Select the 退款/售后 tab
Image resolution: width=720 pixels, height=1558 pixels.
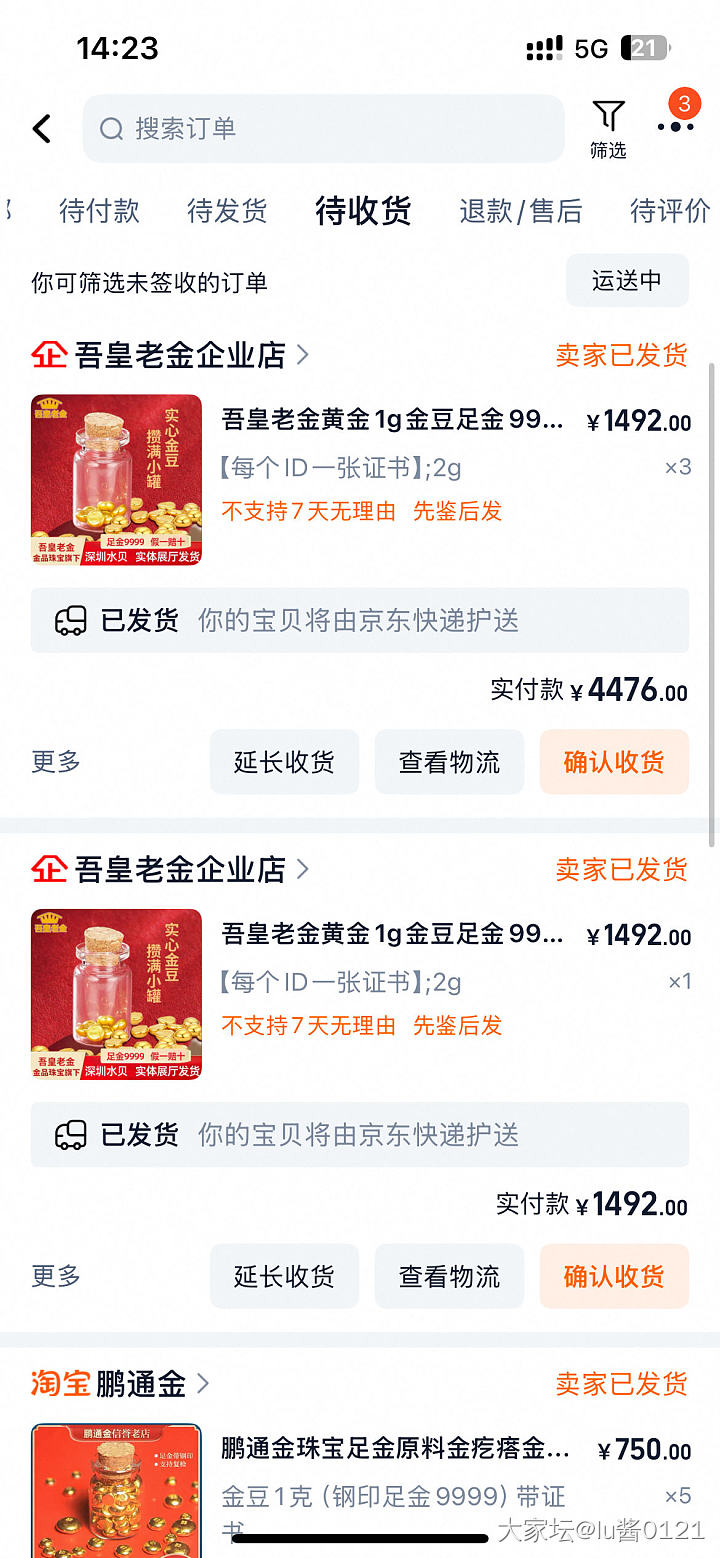coord(520,211)
